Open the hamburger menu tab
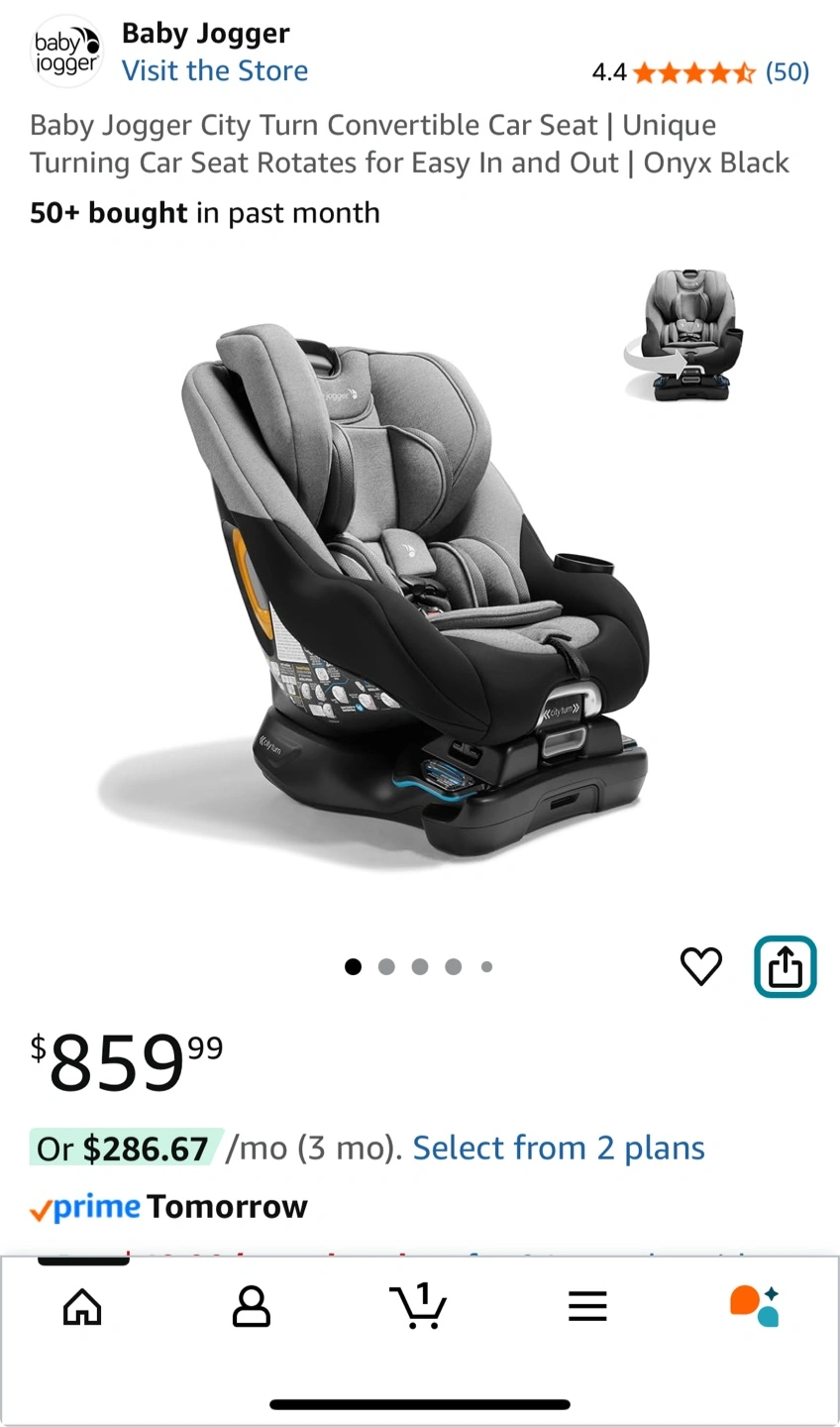 586,1306
